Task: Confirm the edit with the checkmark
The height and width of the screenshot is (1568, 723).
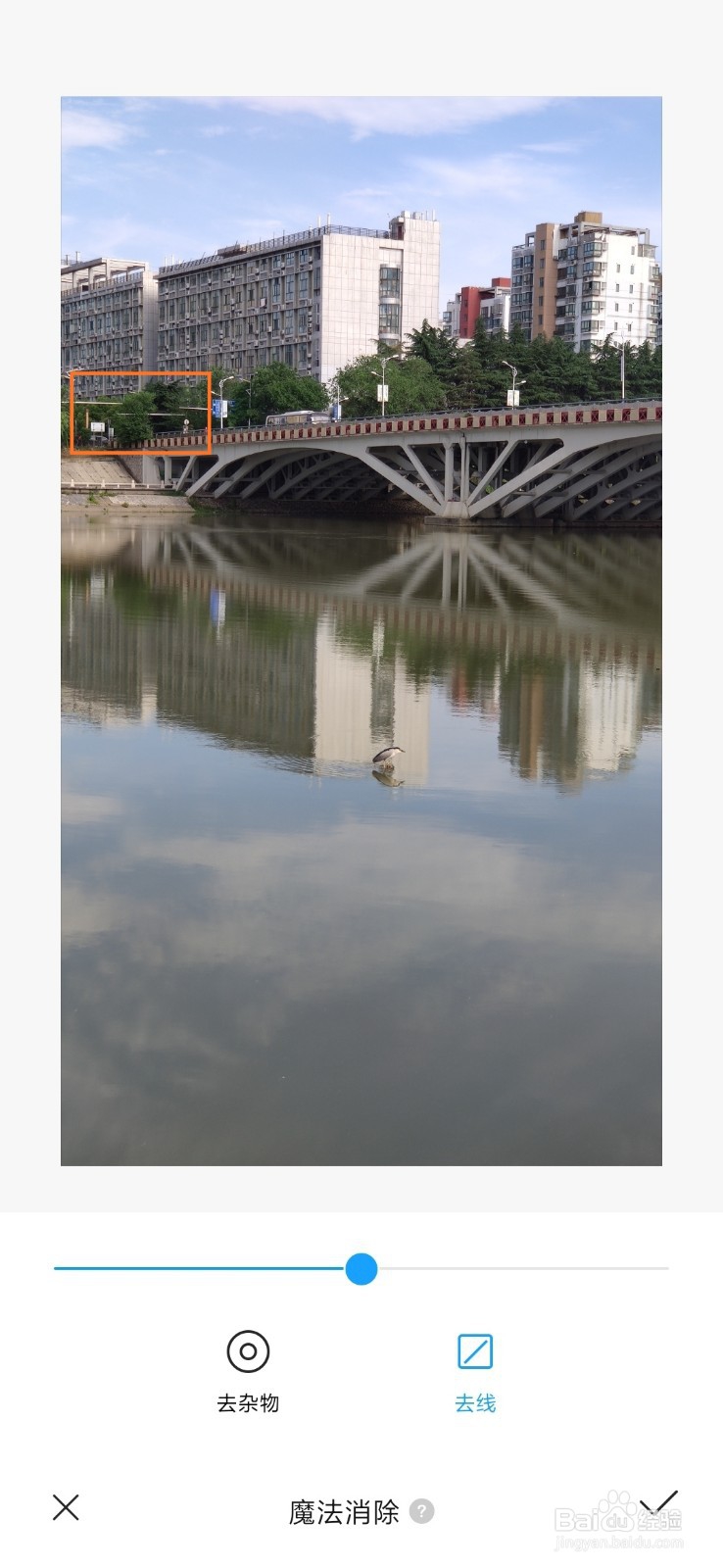Action: coord(658,1503)
